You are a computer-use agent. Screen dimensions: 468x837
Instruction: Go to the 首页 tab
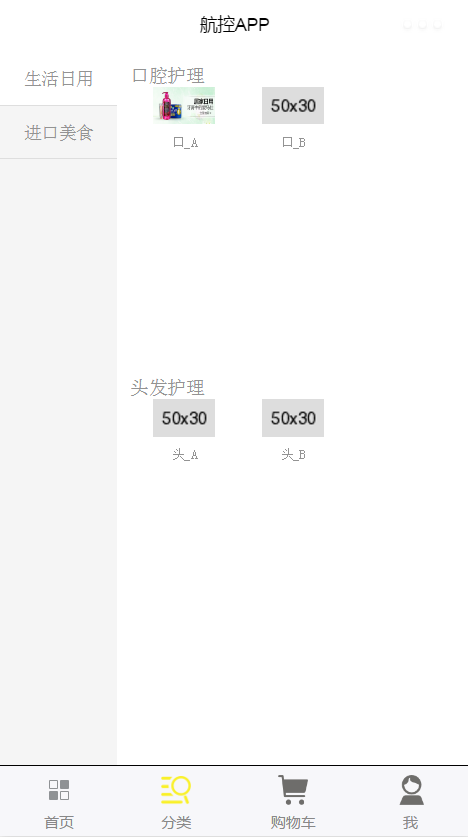[x=59, y=802]
